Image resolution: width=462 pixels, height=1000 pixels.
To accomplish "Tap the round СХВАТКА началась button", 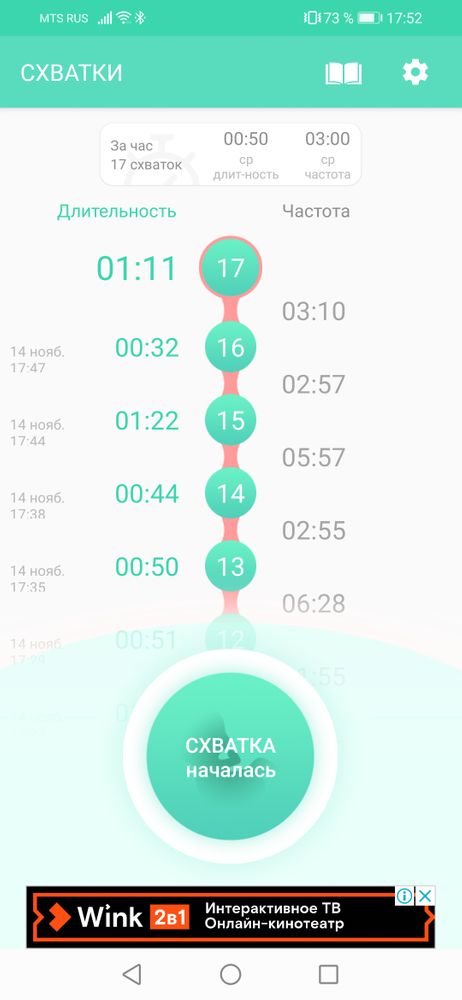I will point(230,756).
